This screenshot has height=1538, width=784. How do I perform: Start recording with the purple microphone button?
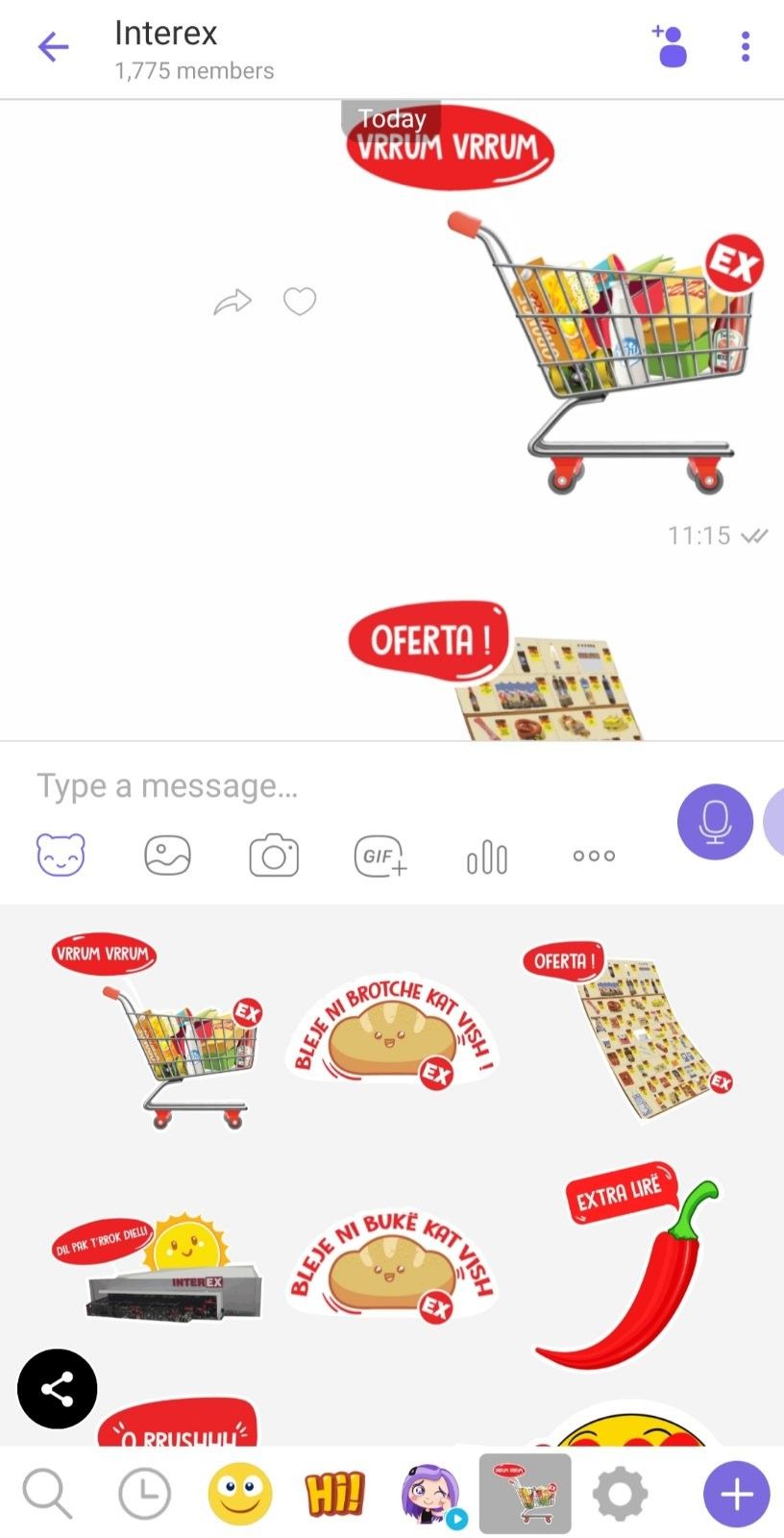[x=714, y=822]
